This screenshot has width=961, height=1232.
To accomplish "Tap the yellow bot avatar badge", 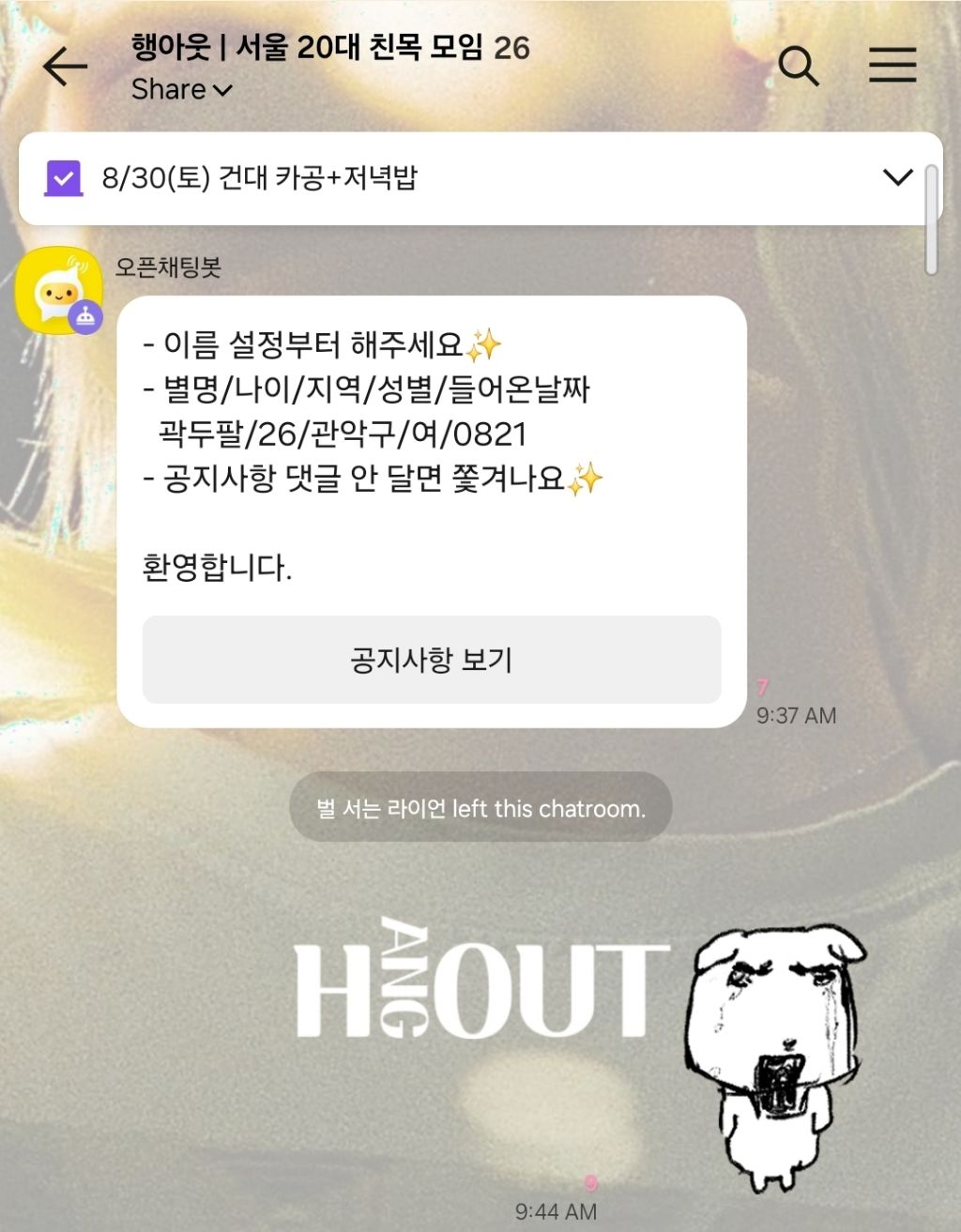I will point(84,315).
